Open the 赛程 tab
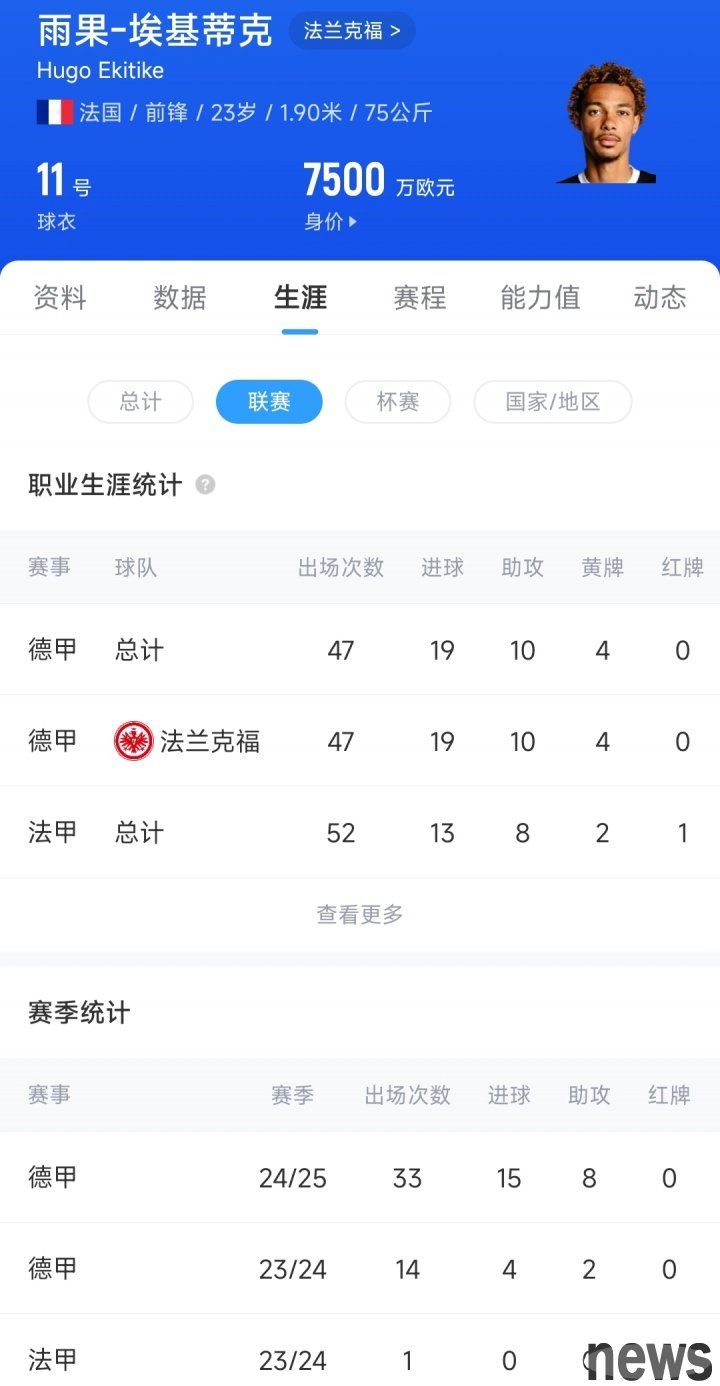 pos(420,298)
